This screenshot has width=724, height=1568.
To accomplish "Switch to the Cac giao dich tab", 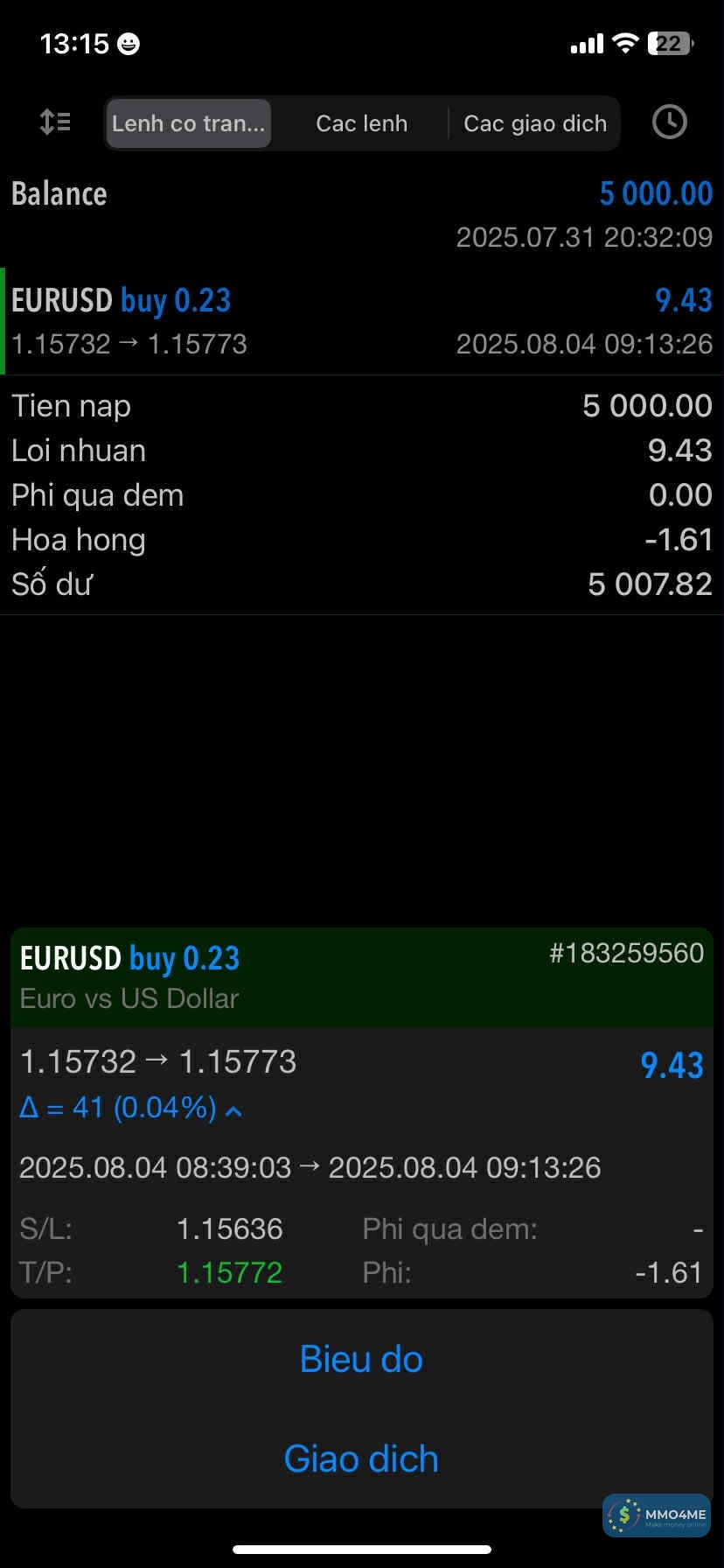I will [x=534, y=123].
